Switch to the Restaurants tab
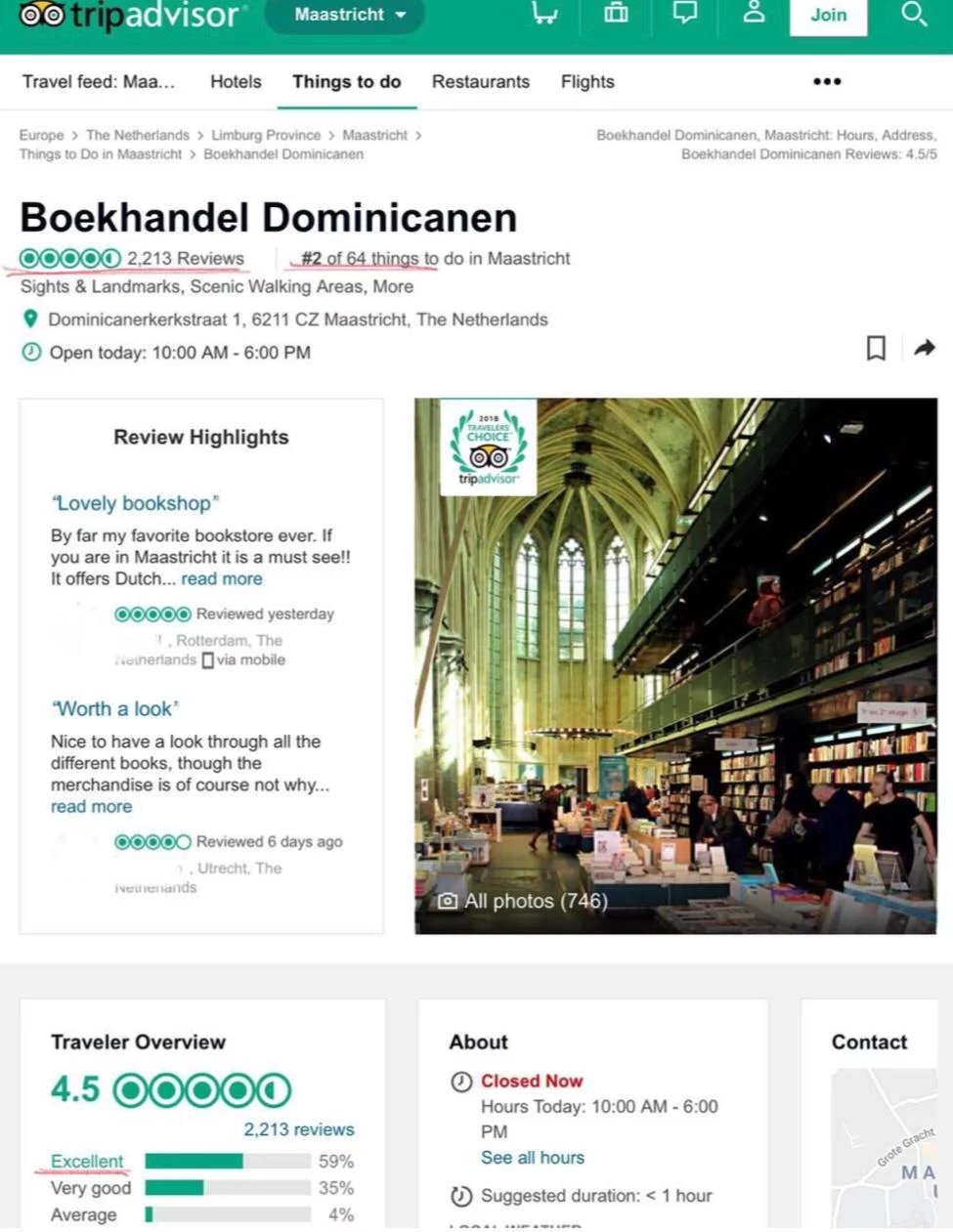 coord(480,82)
